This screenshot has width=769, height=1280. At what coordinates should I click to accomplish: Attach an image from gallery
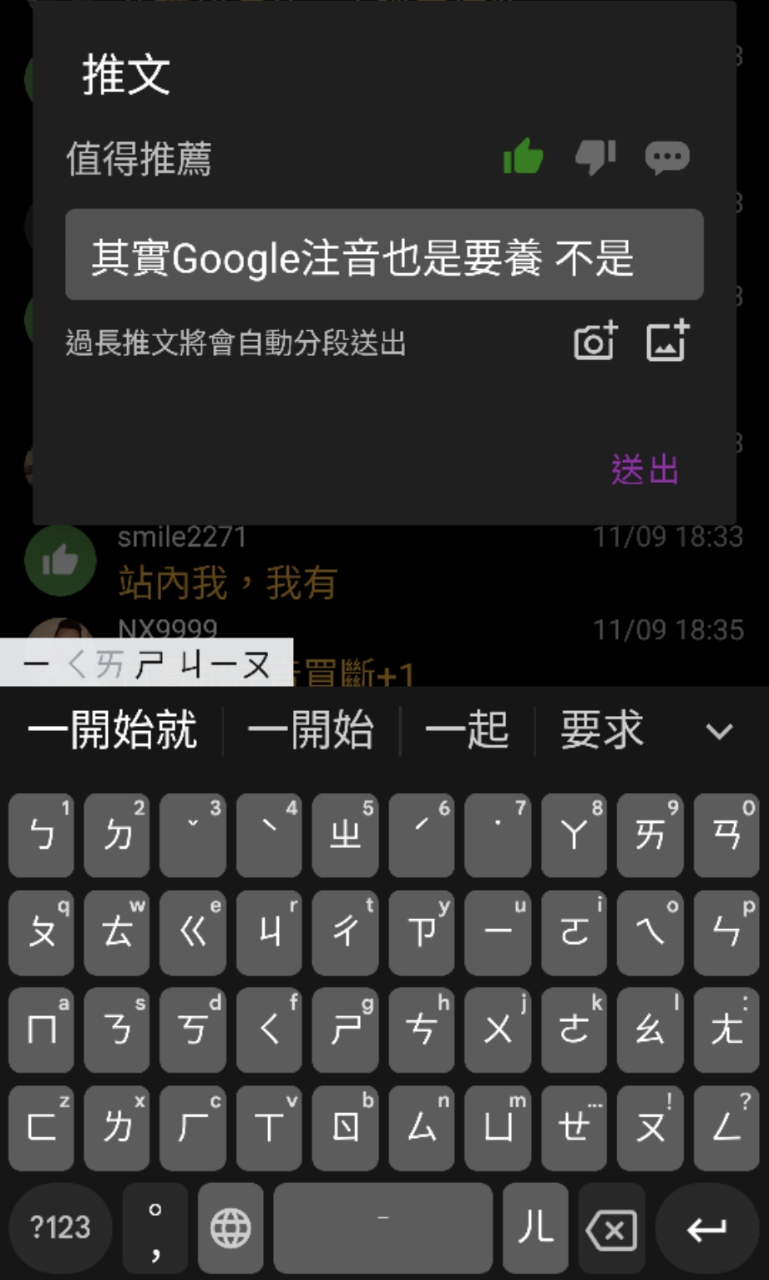click(x=669, y=342)
